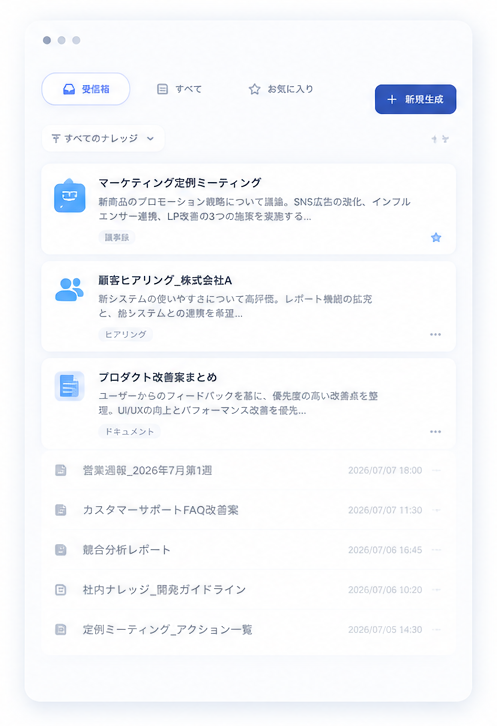Open the マーケティング定例ミーティング card

249,209
